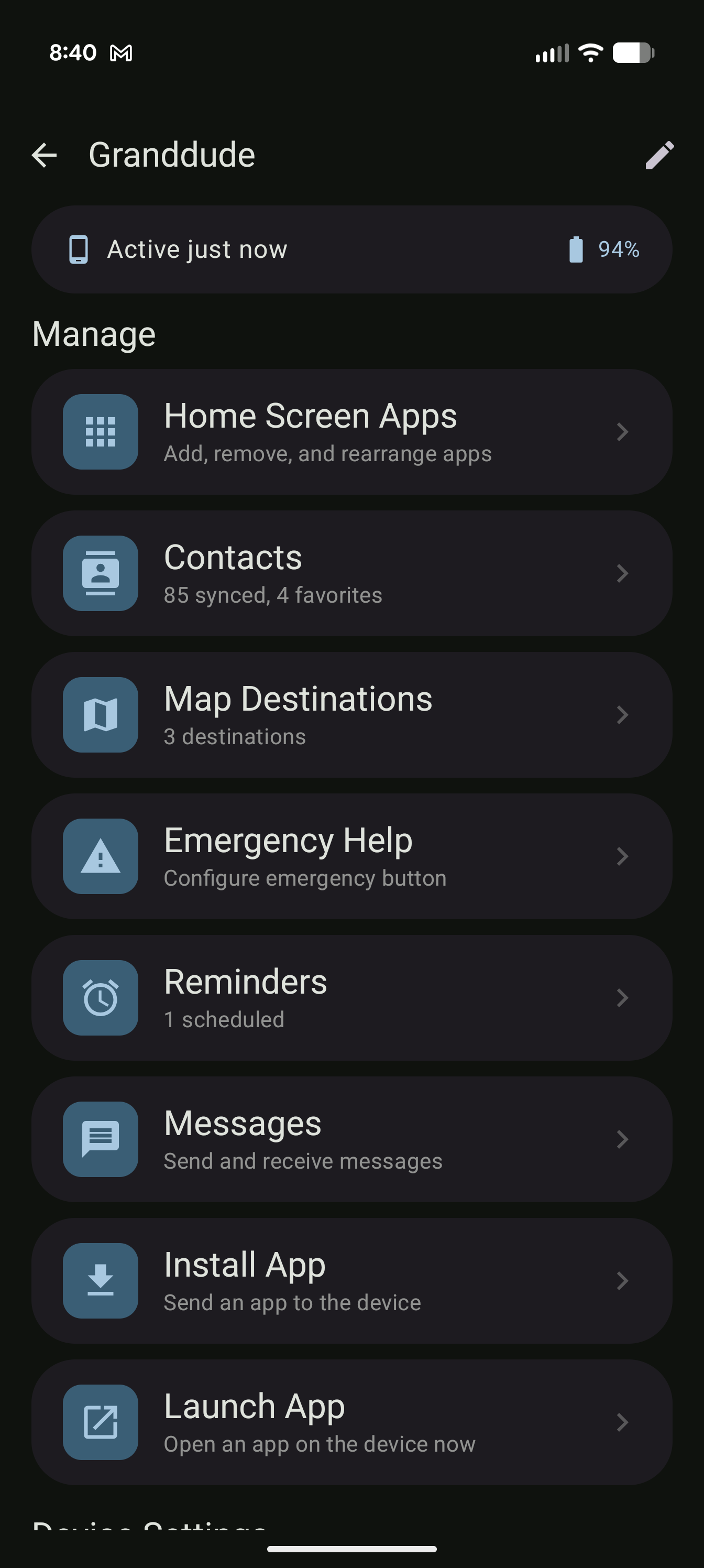Screen dimensions: 704x1568
Task: Tap the pencil to edit Granddude
Action: click(659, 155)
